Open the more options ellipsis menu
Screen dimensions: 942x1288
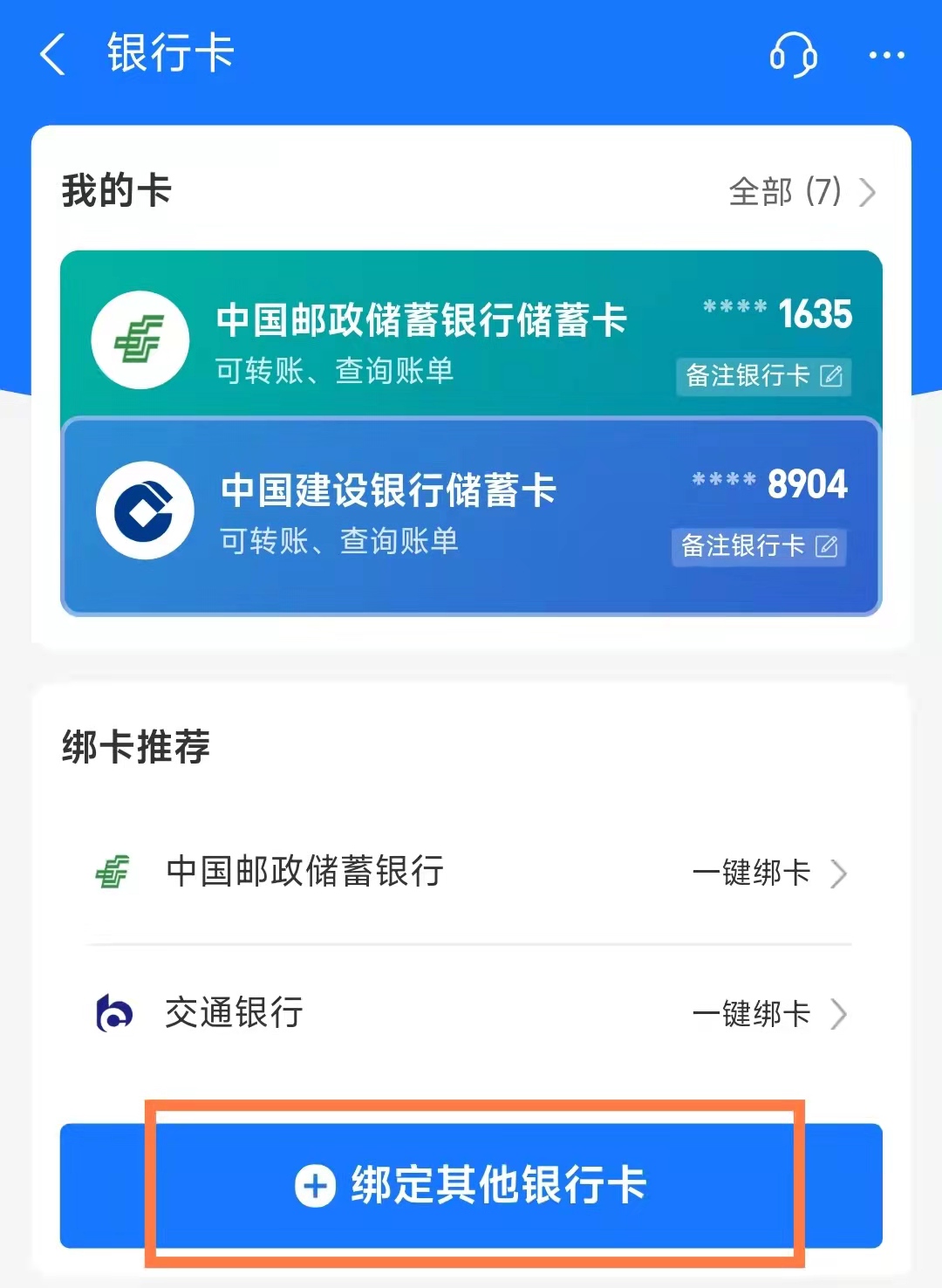884,55
